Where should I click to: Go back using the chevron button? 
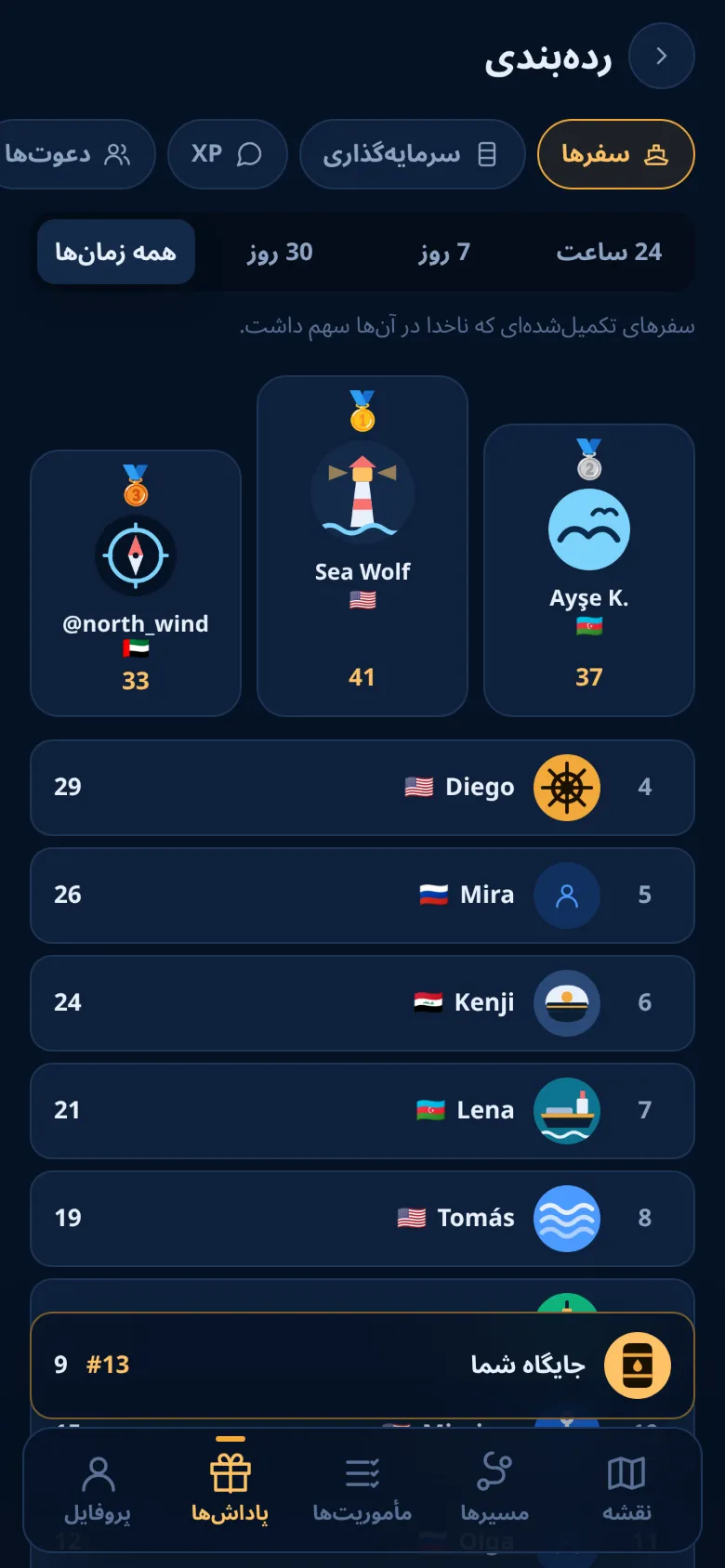662,56
